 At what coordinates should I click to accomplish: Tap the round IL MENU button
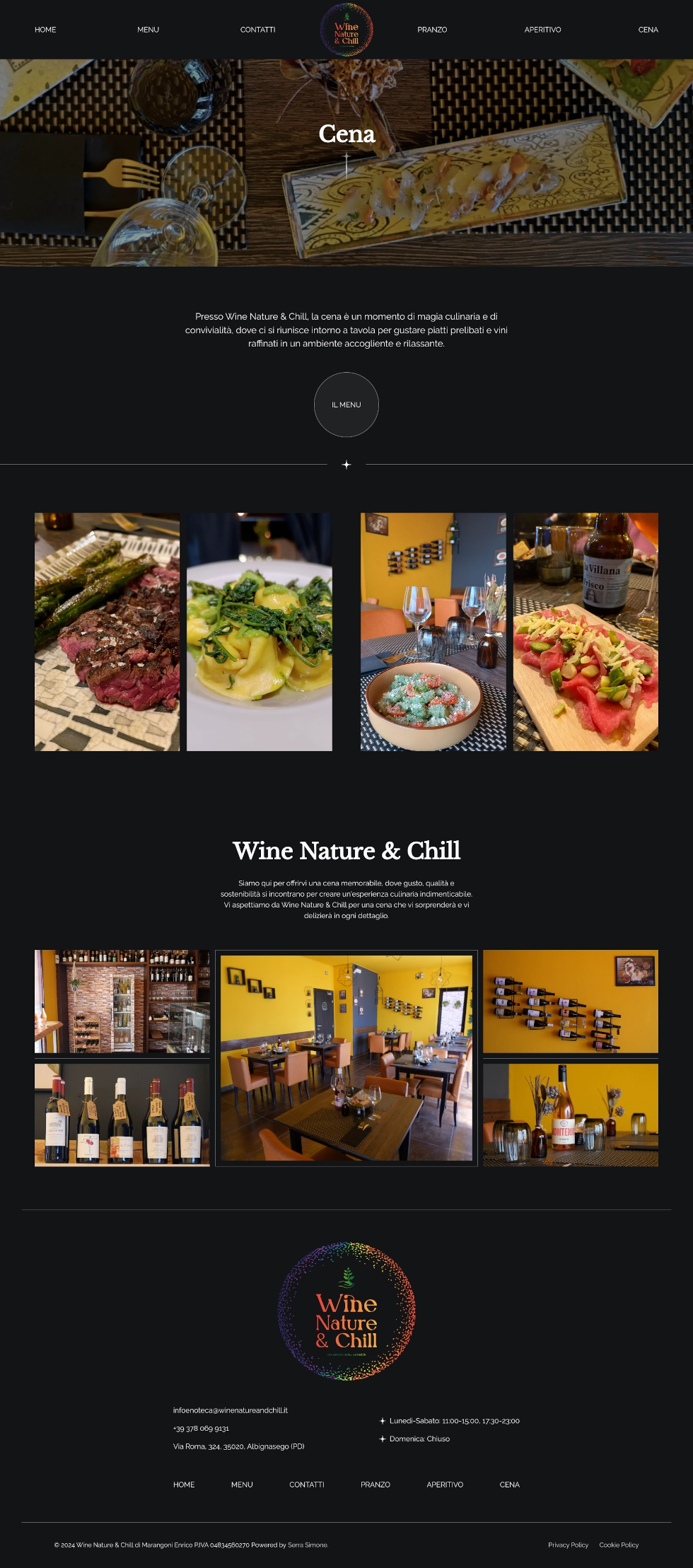(x=346, y=405)
